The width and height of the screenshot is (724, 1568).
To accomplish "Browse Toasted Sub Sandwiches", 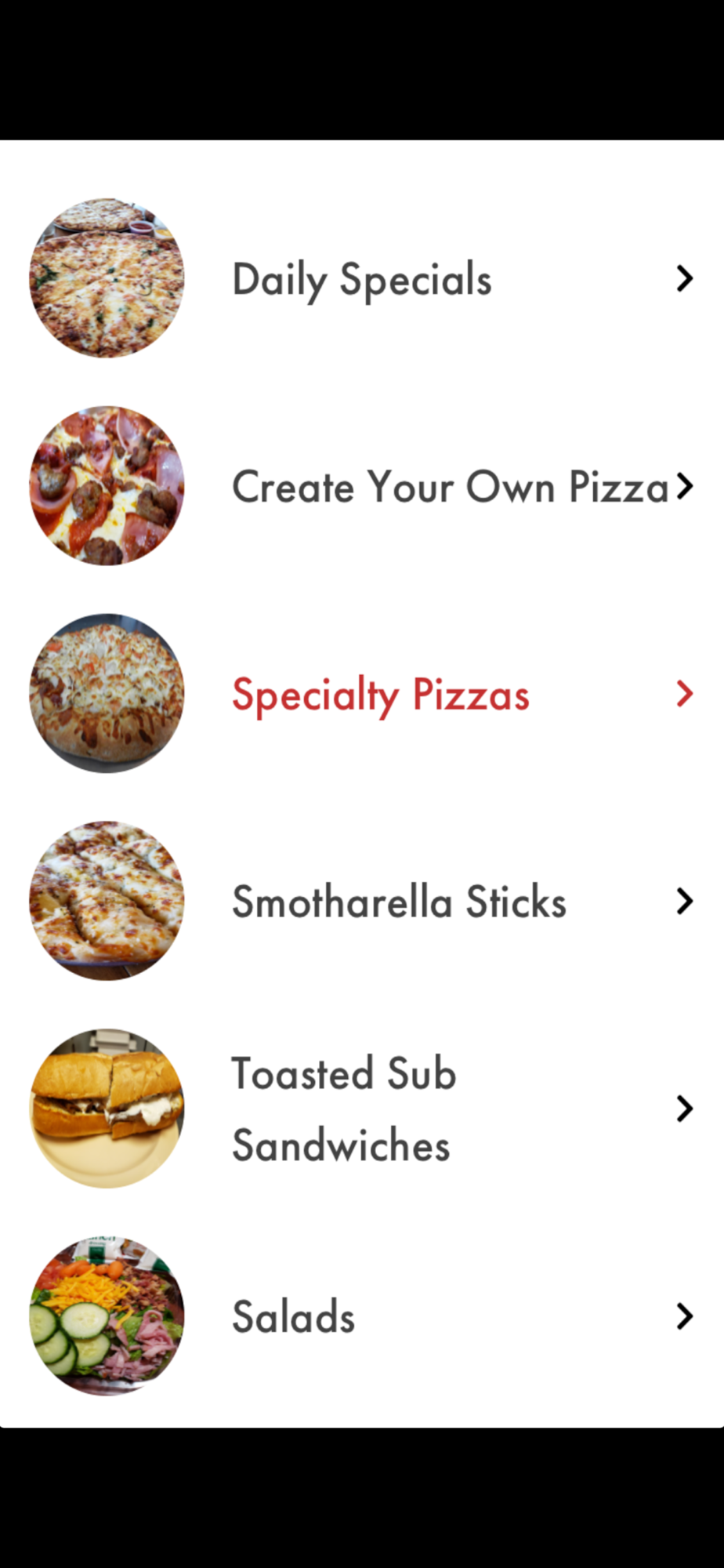I will pyautogui.click(x=343, y=1109).
